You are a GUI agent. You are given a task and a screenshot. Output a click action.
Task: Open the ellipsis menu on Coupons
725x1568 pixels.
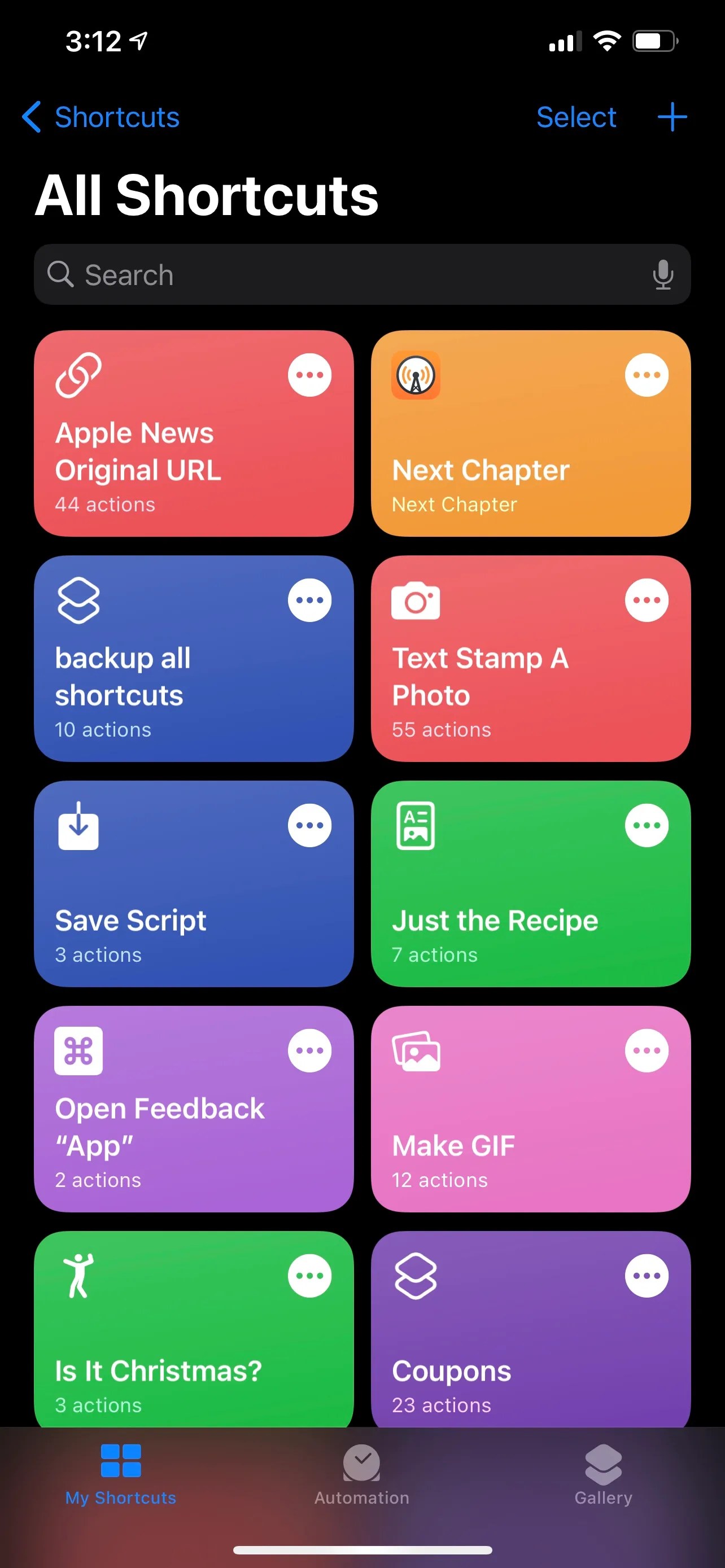(647, 1274)
